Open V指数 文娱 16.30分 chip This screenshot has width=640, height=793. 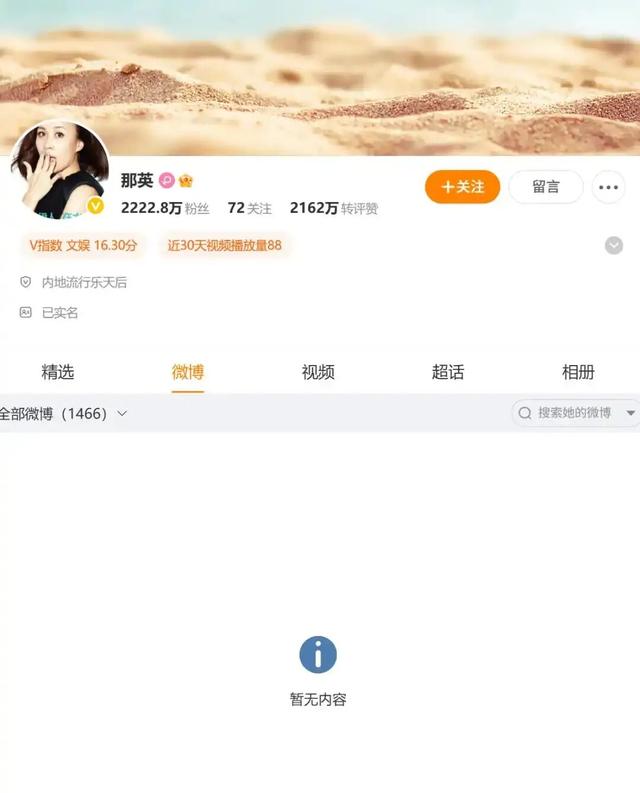coord(83,245)
